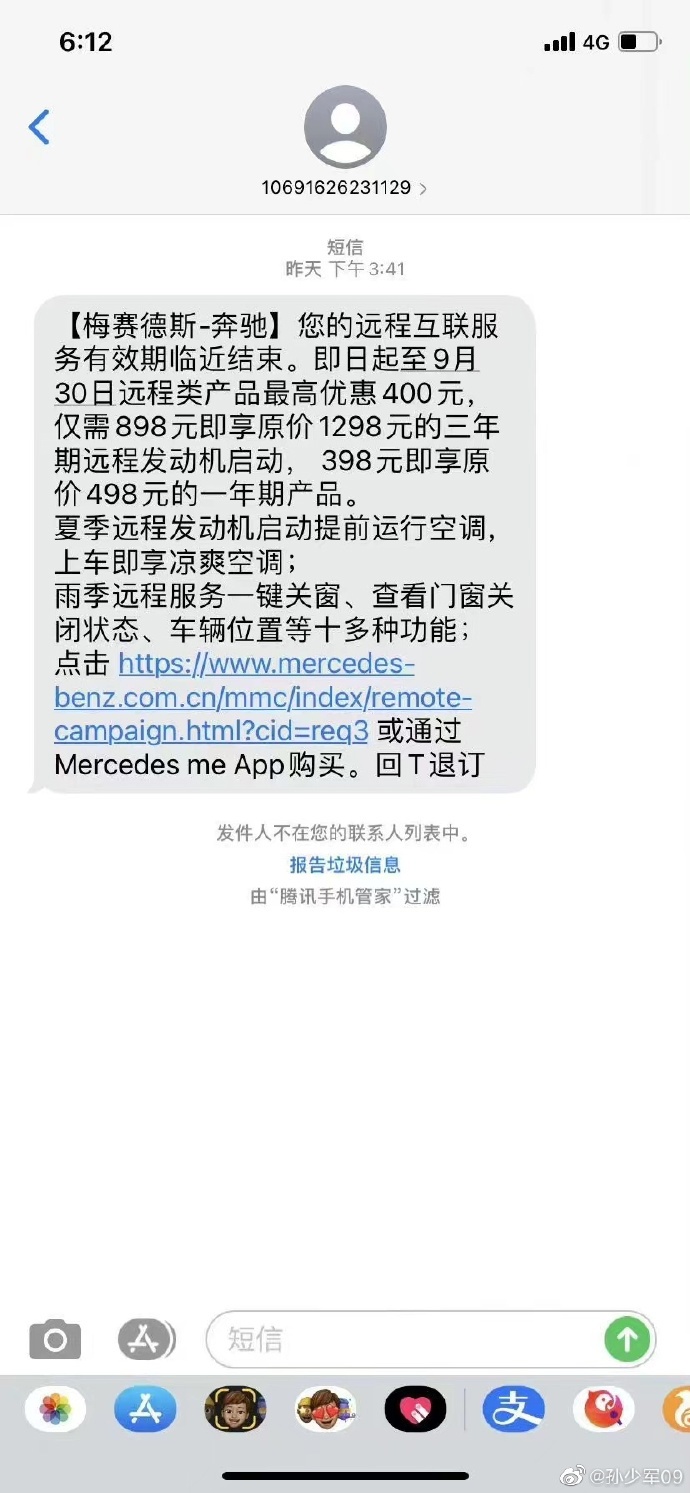Open the Digital Touch heart app
The image size is (690, 1493).
point(415,1410)
